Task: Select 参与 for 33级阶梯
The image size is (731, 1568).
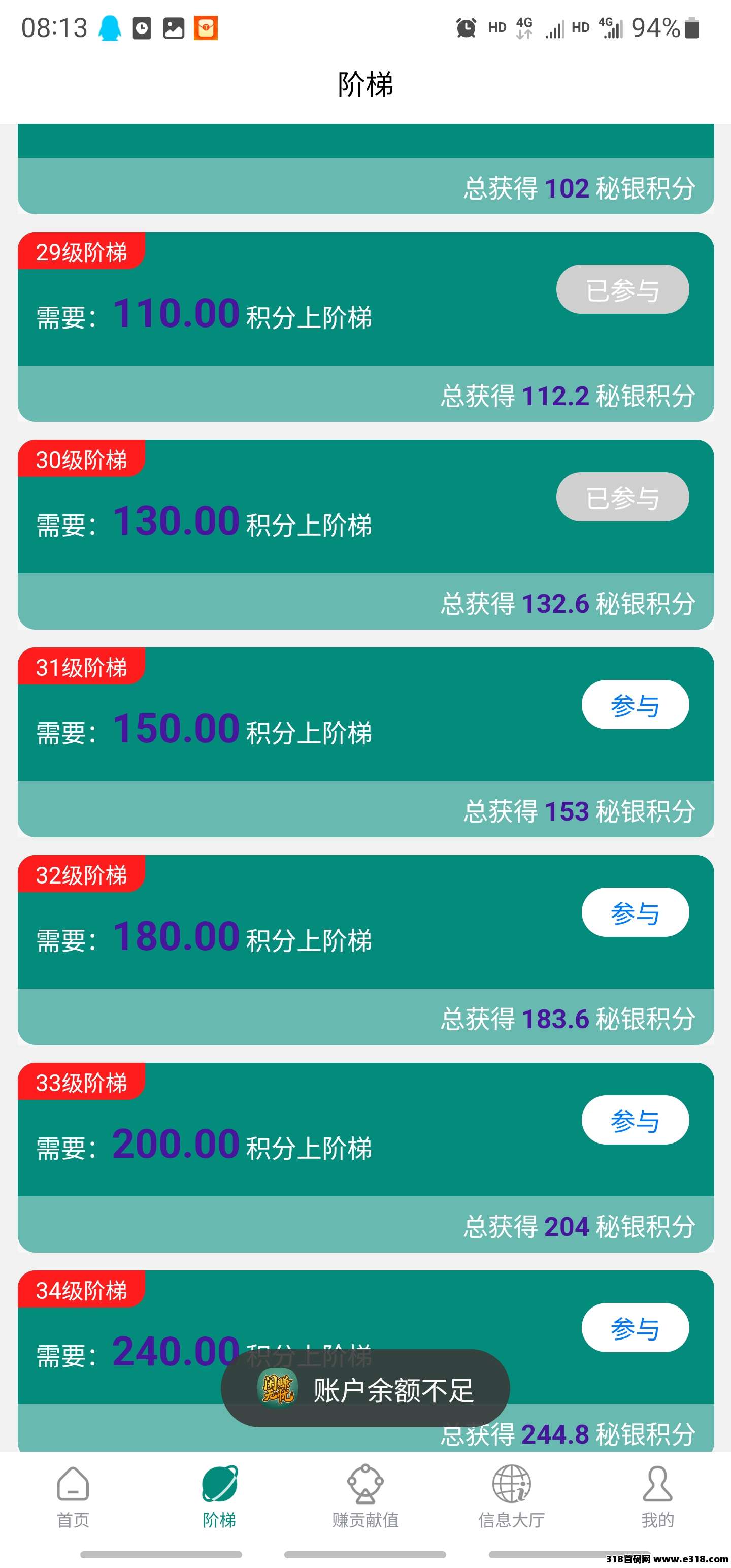Action: [x=635, y=1120]
